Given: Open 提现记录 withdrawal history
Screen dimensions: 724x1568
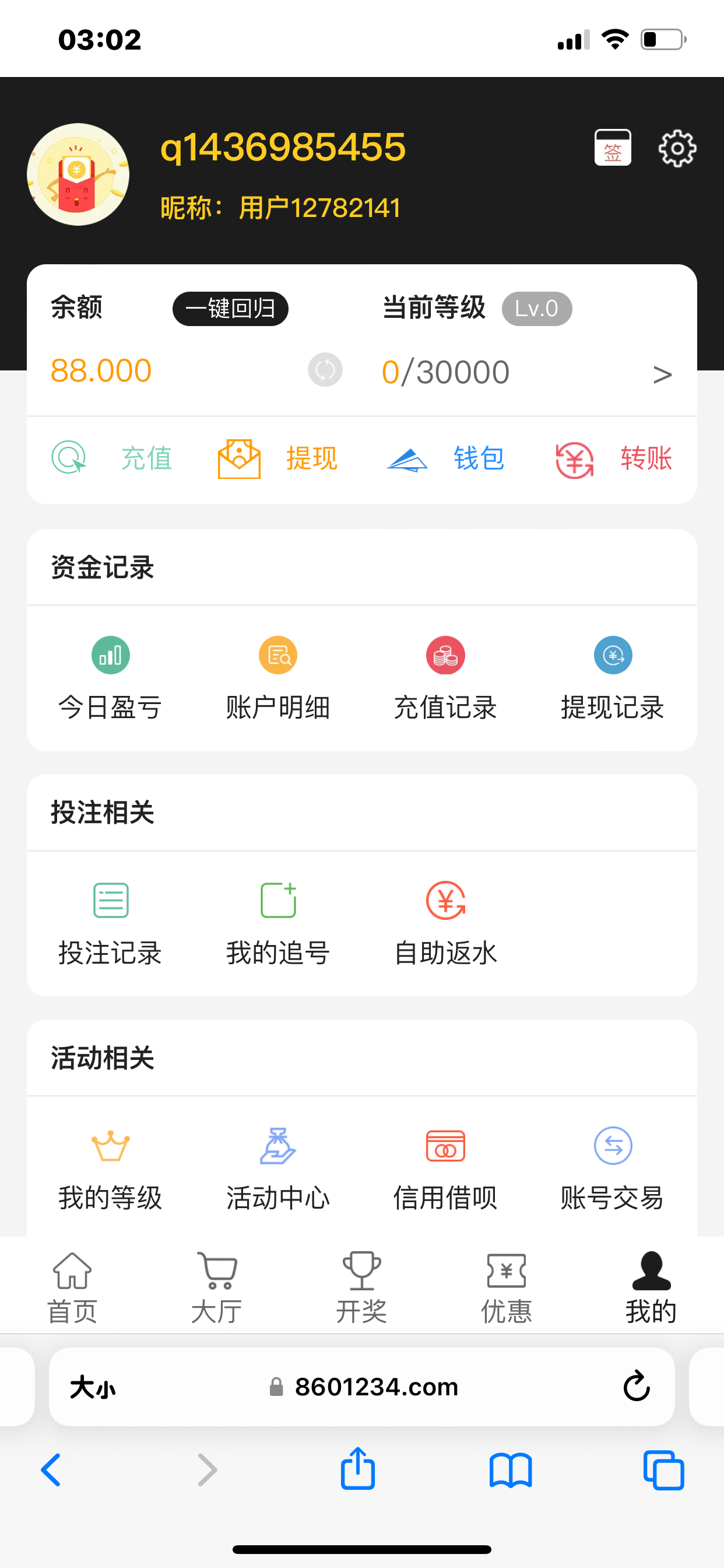Looking at the screenshot, I should [x=613, y=677].
